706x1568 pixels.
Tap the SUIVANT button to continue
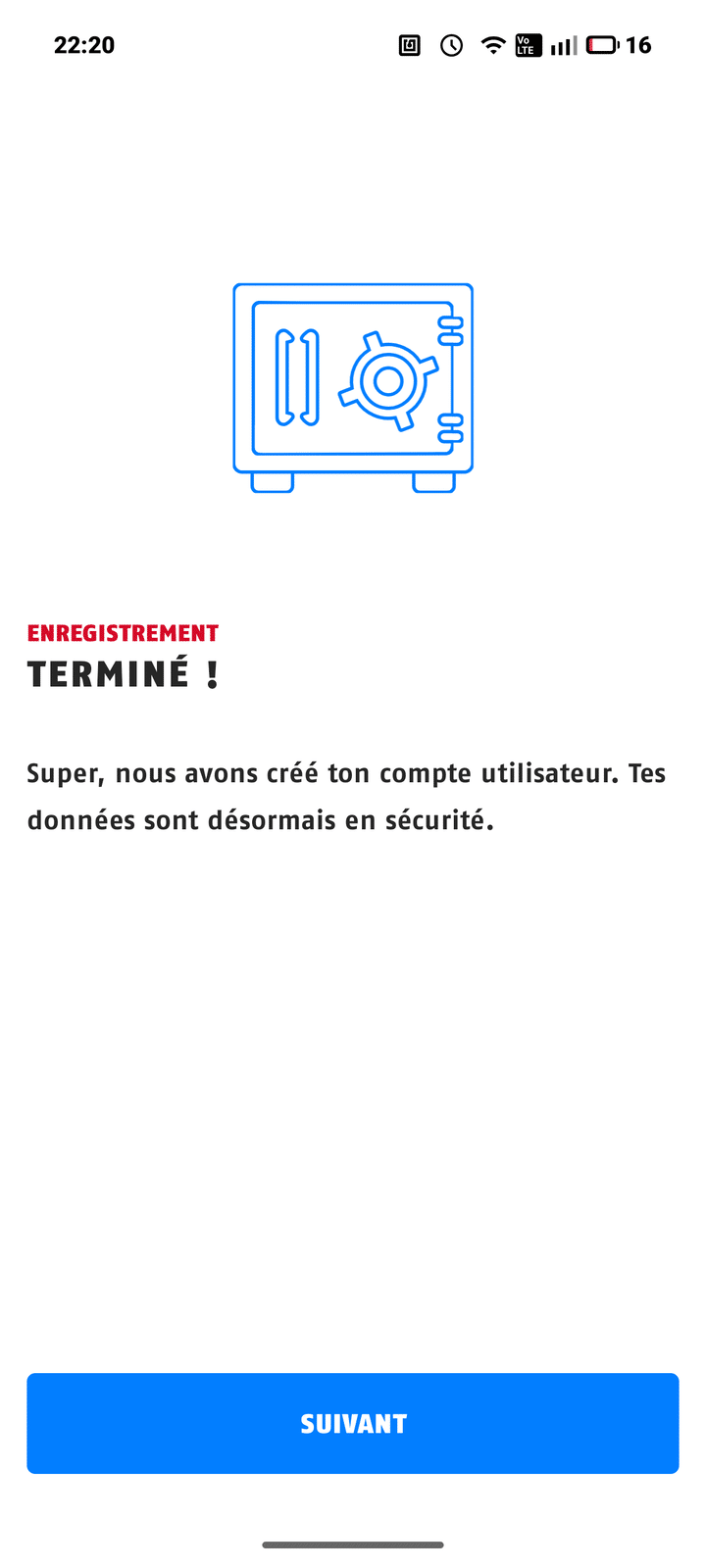point(353,1423)
